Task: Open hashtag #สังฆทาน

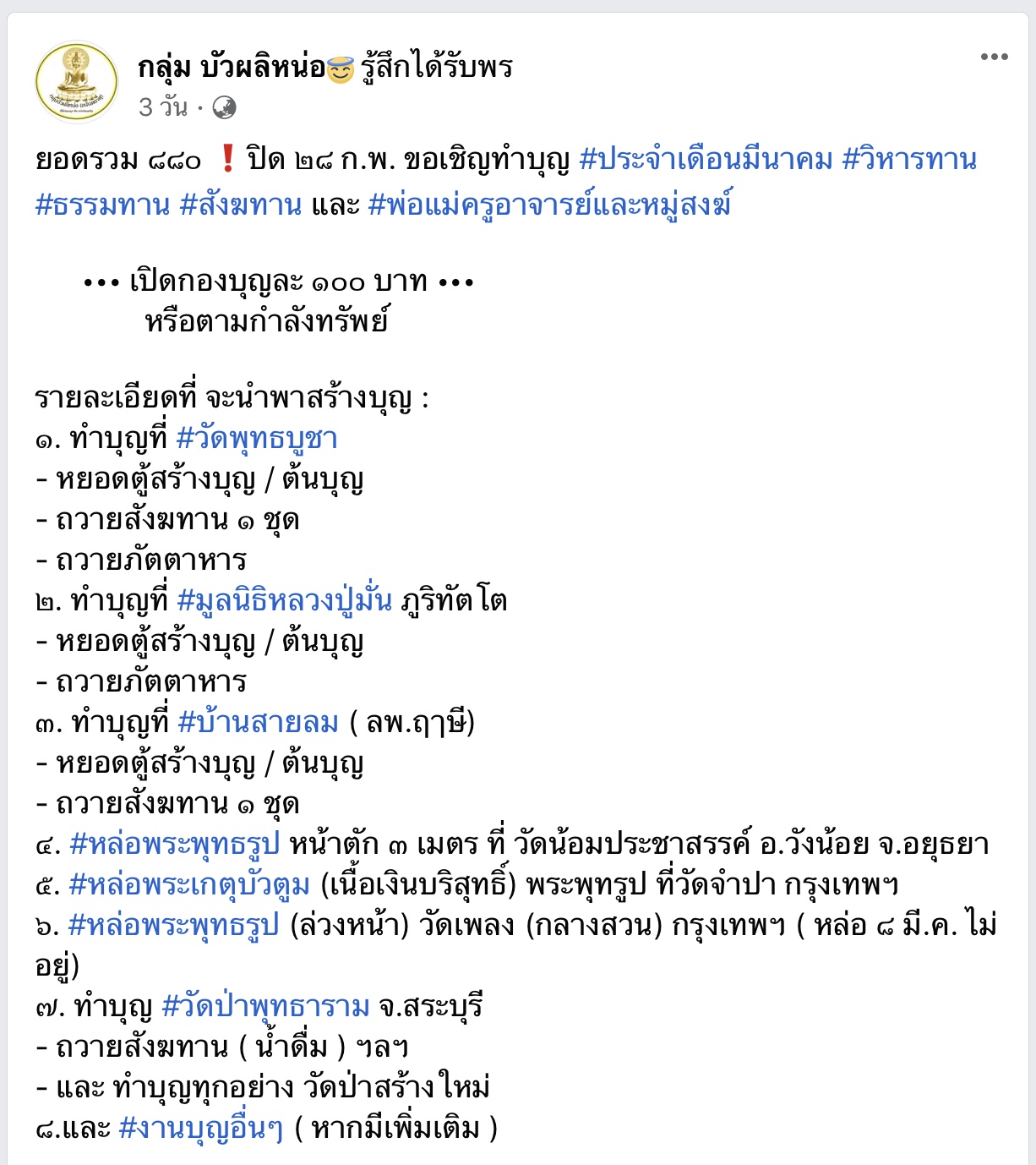Action: pyautogui.click(x=241, y=205)
